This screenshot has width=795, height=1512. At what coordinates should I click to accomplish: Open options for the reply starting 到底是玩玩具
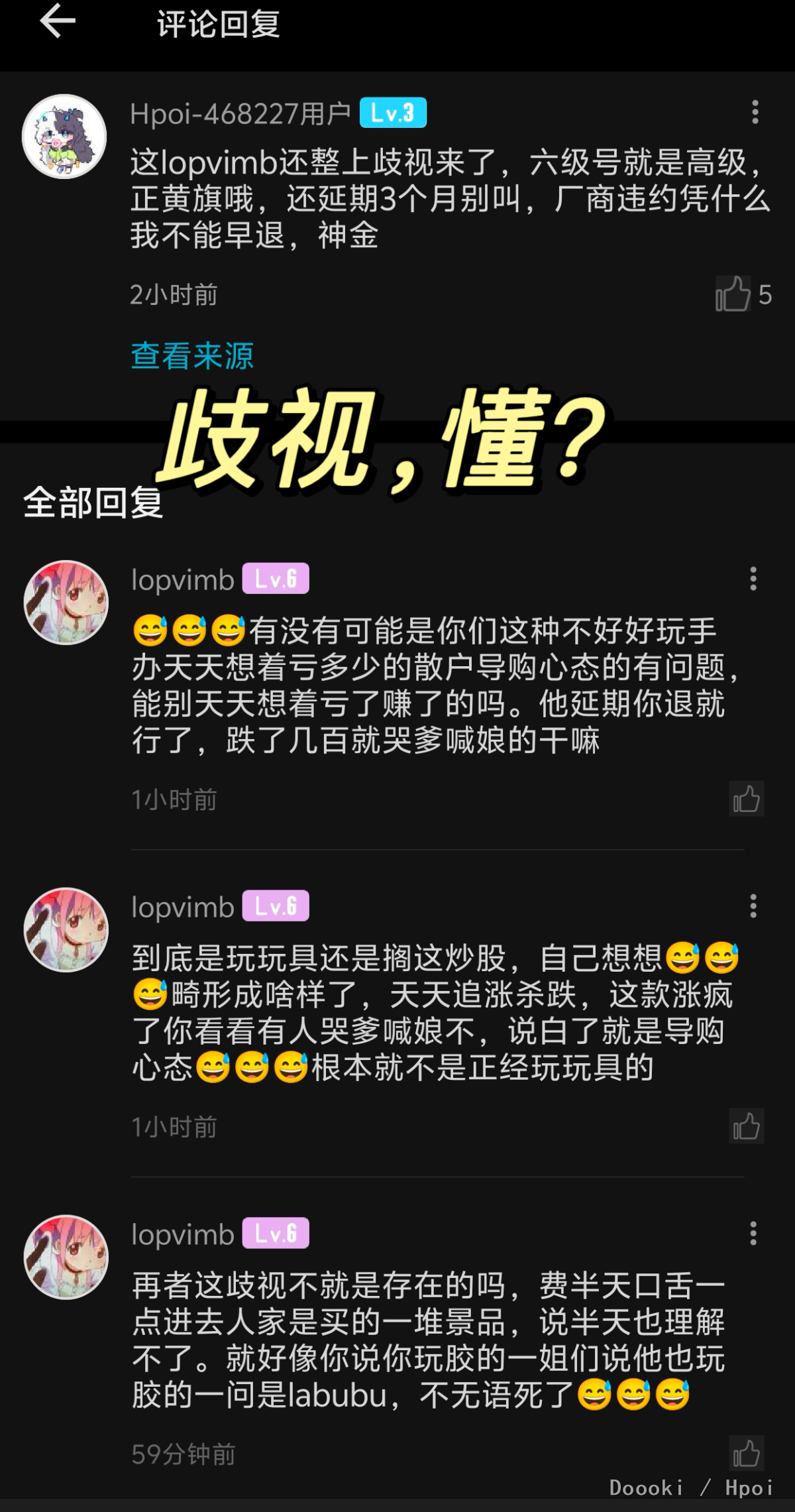click(753, 906)
